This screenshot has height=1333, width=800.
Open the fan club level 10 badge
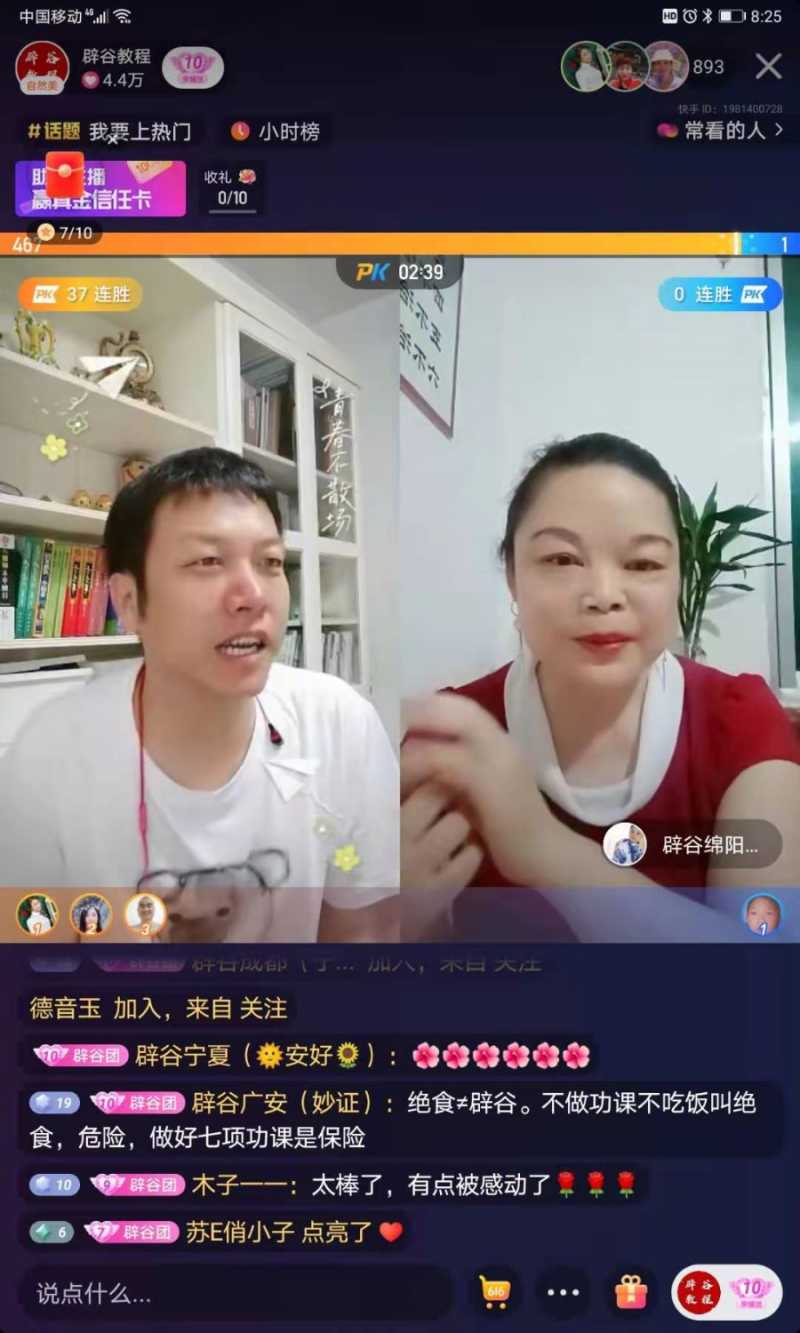pyautogui.click(x=193, y=67)
